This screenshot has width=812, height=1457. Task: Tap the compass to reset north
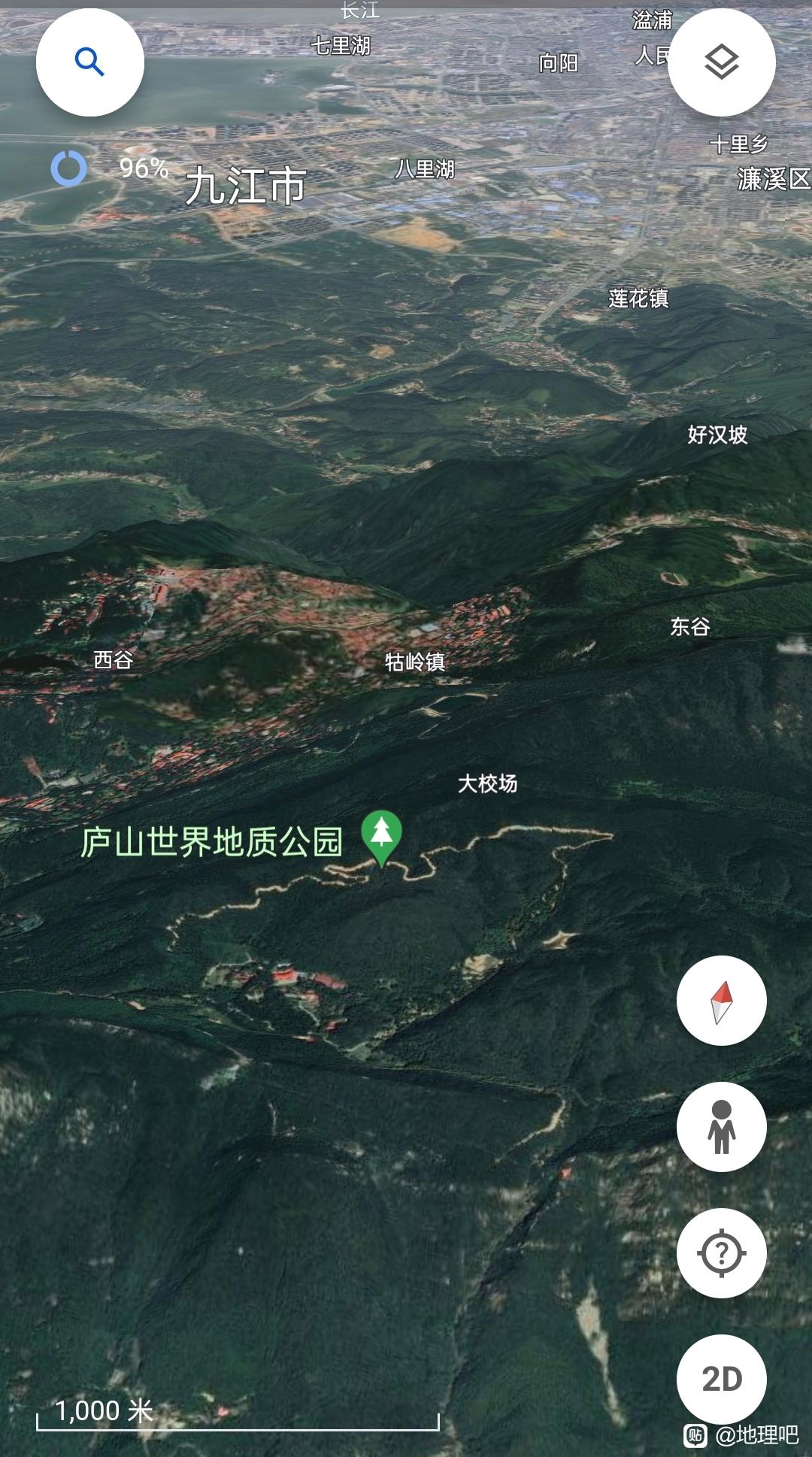[722, 1001]
